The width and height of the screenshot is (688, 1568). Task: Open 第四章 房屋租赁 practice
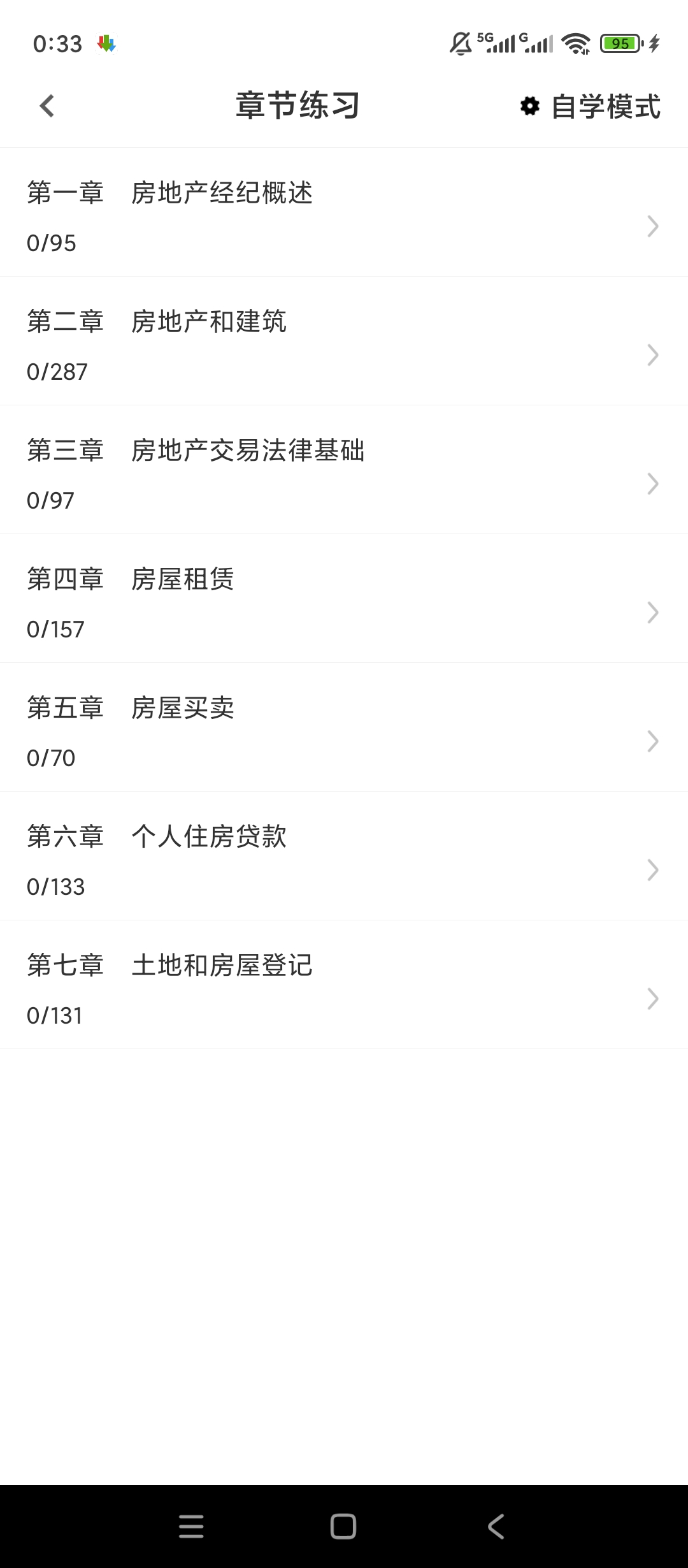[344, 599]
